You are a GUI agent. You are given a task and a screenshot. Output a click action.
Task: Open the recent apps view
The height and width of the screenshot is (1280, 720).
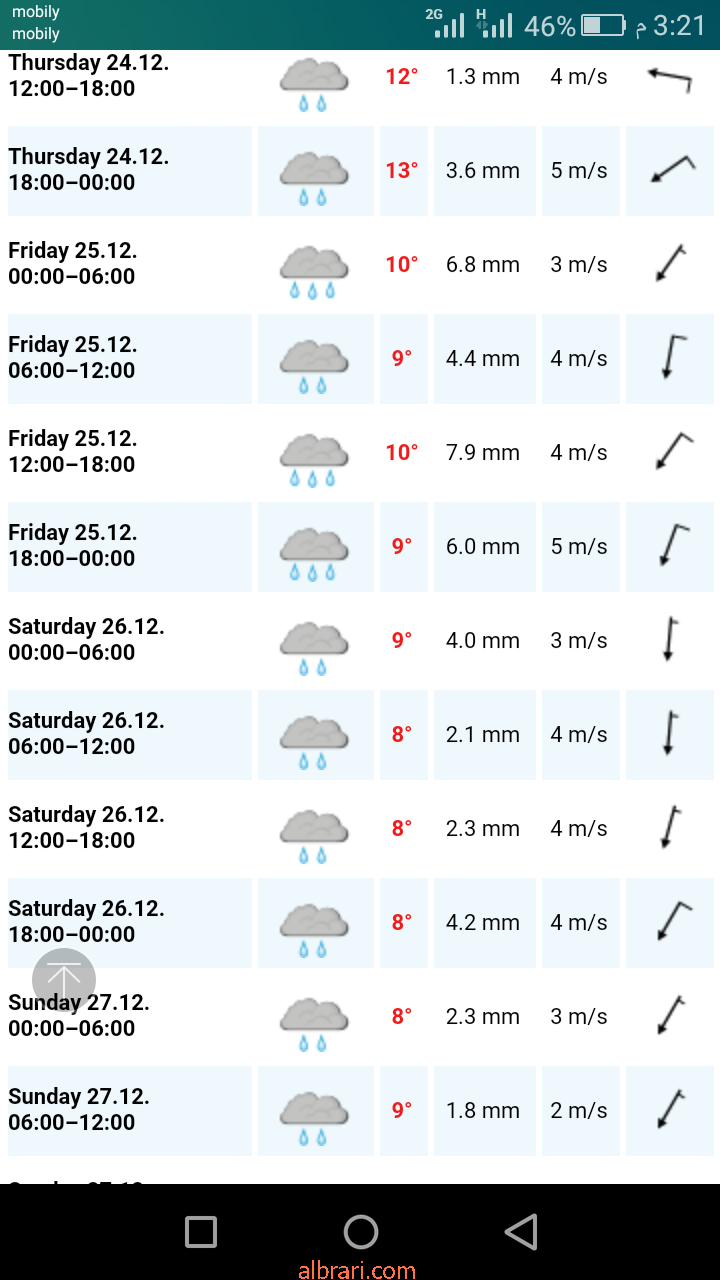coord(201,1232)
